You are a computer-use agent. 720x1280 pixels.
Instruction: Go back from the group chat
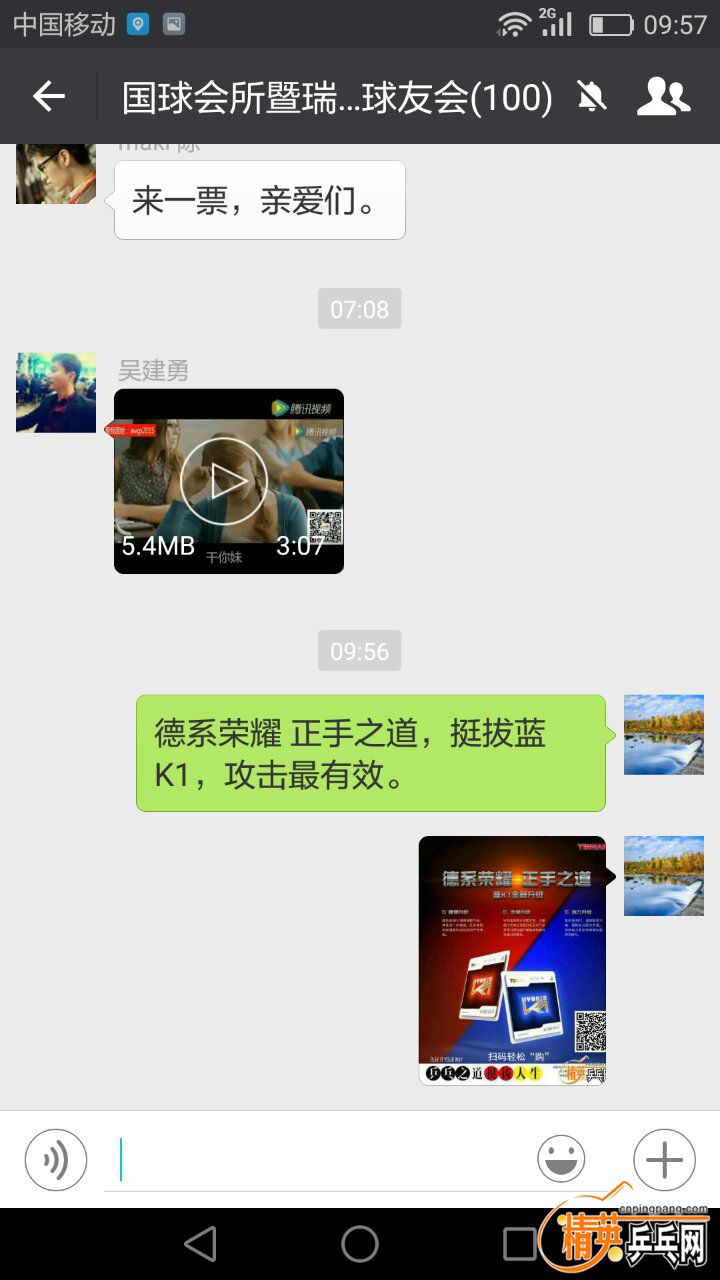[x=48, y=96]
